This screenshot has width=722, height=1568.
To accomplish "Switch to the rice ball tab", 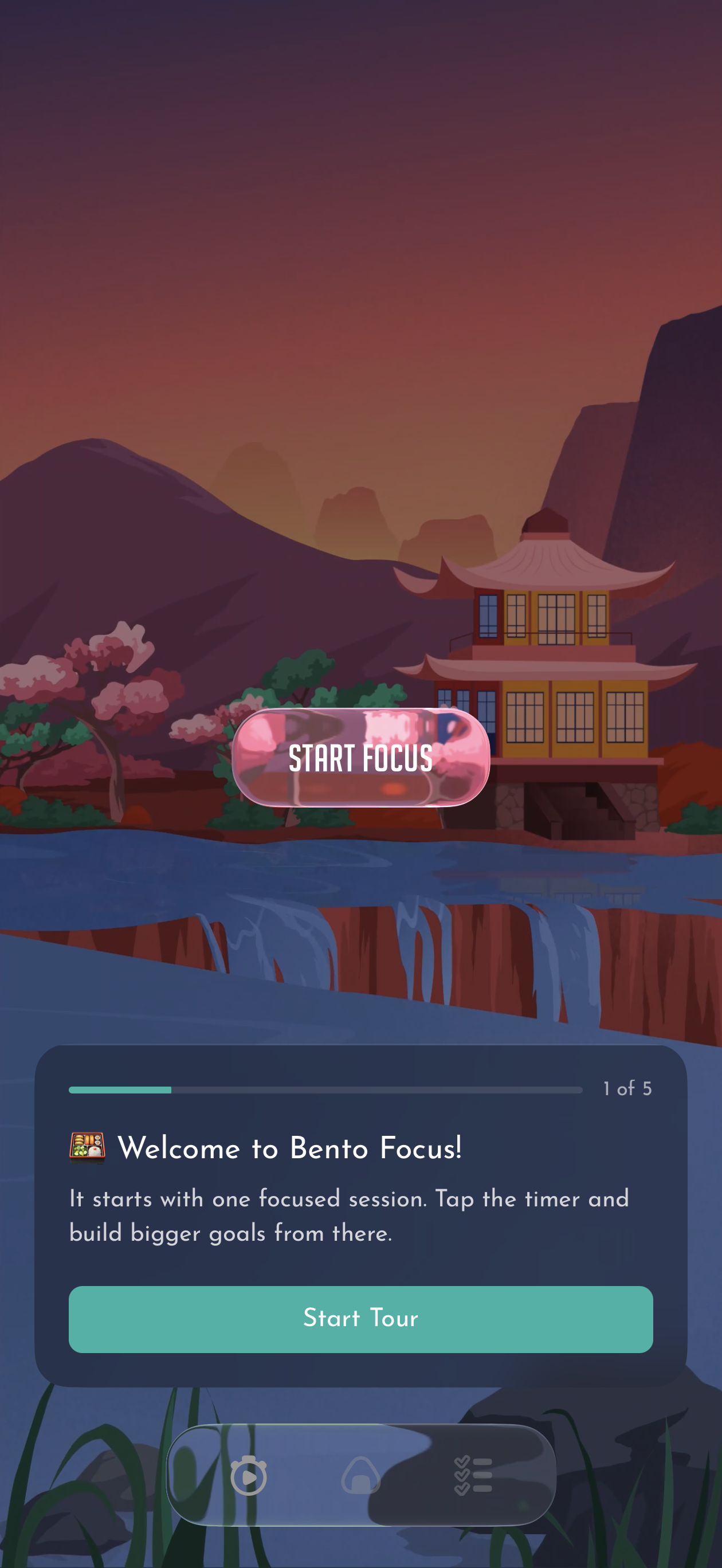I will [360, 1475].
